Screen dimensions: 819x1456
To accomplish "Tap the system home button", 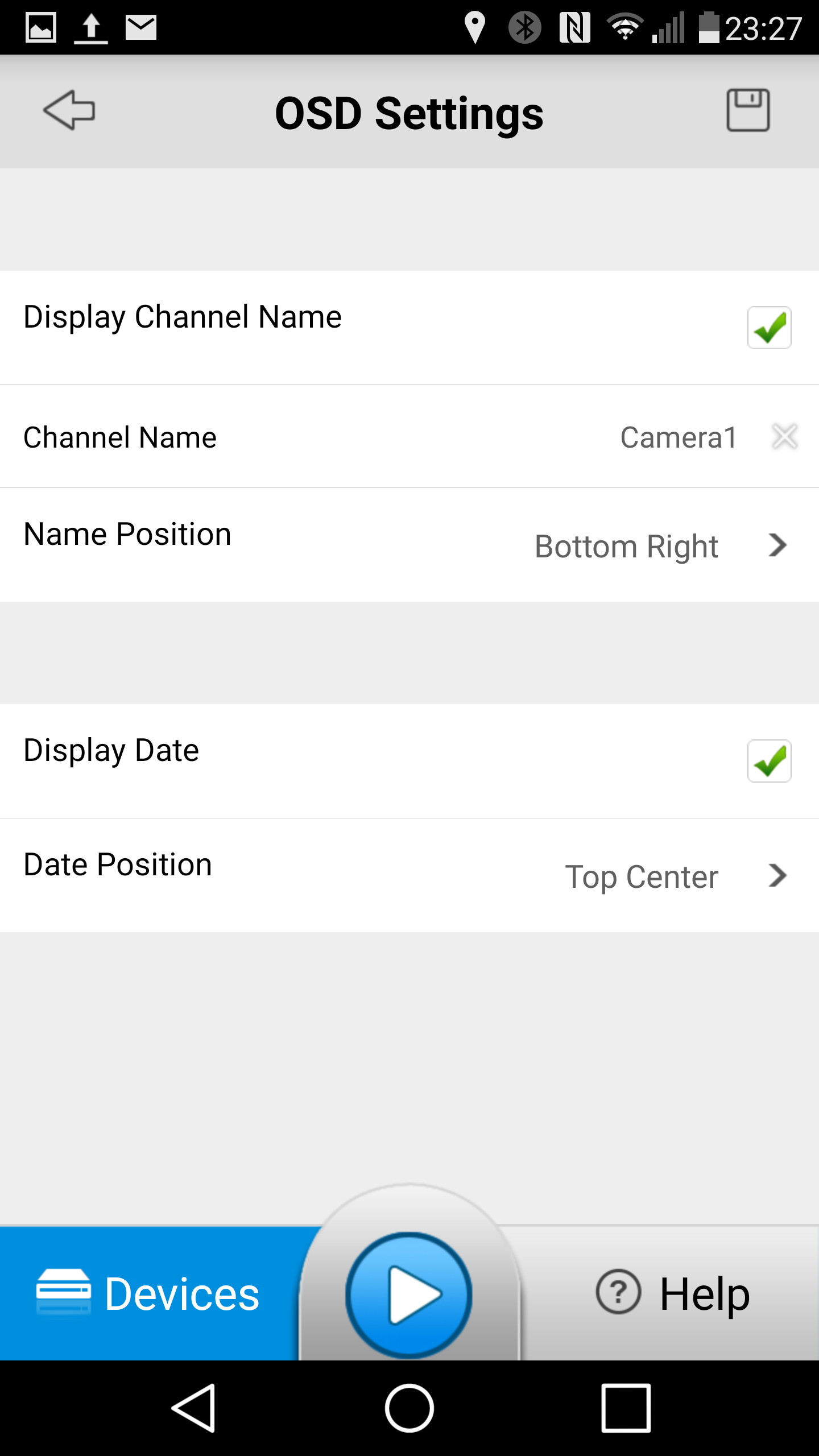I will [409, 1408].
